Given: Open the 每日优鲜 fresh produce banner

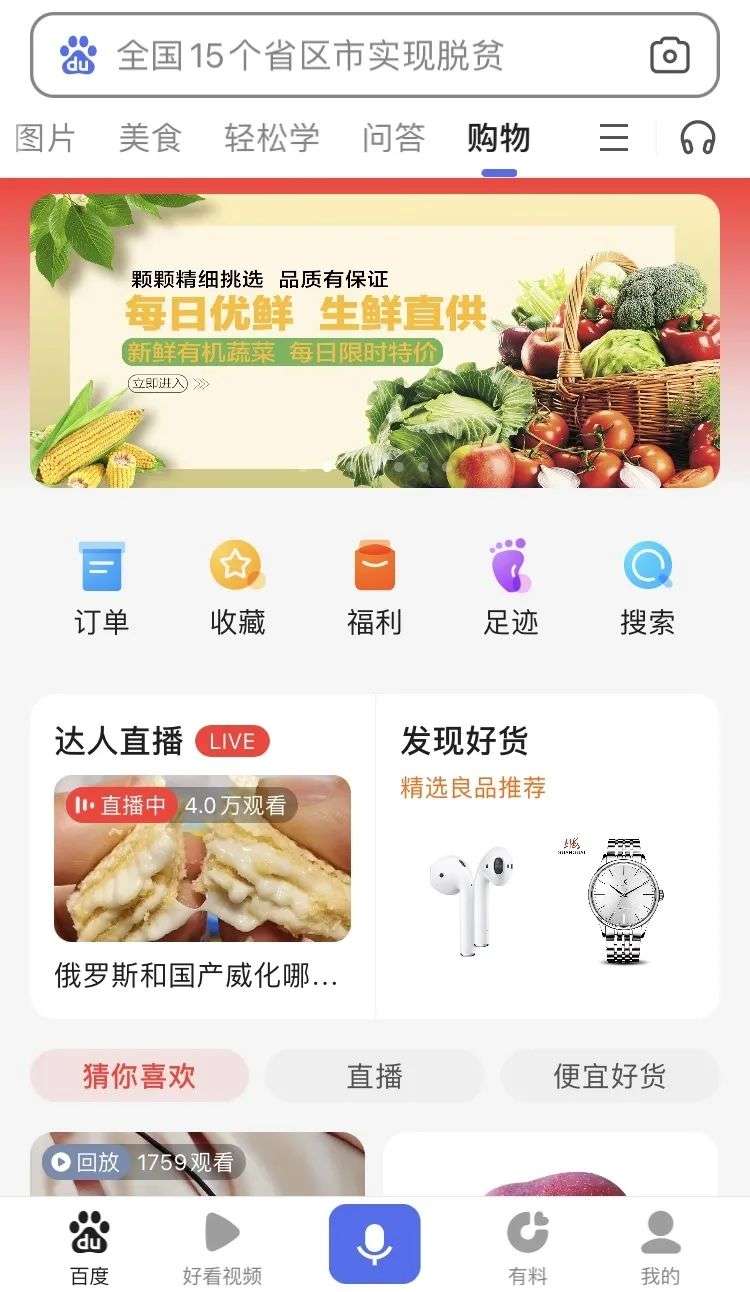Looking at the screenshot, I should pyautogui.click(x=374, y=340).
